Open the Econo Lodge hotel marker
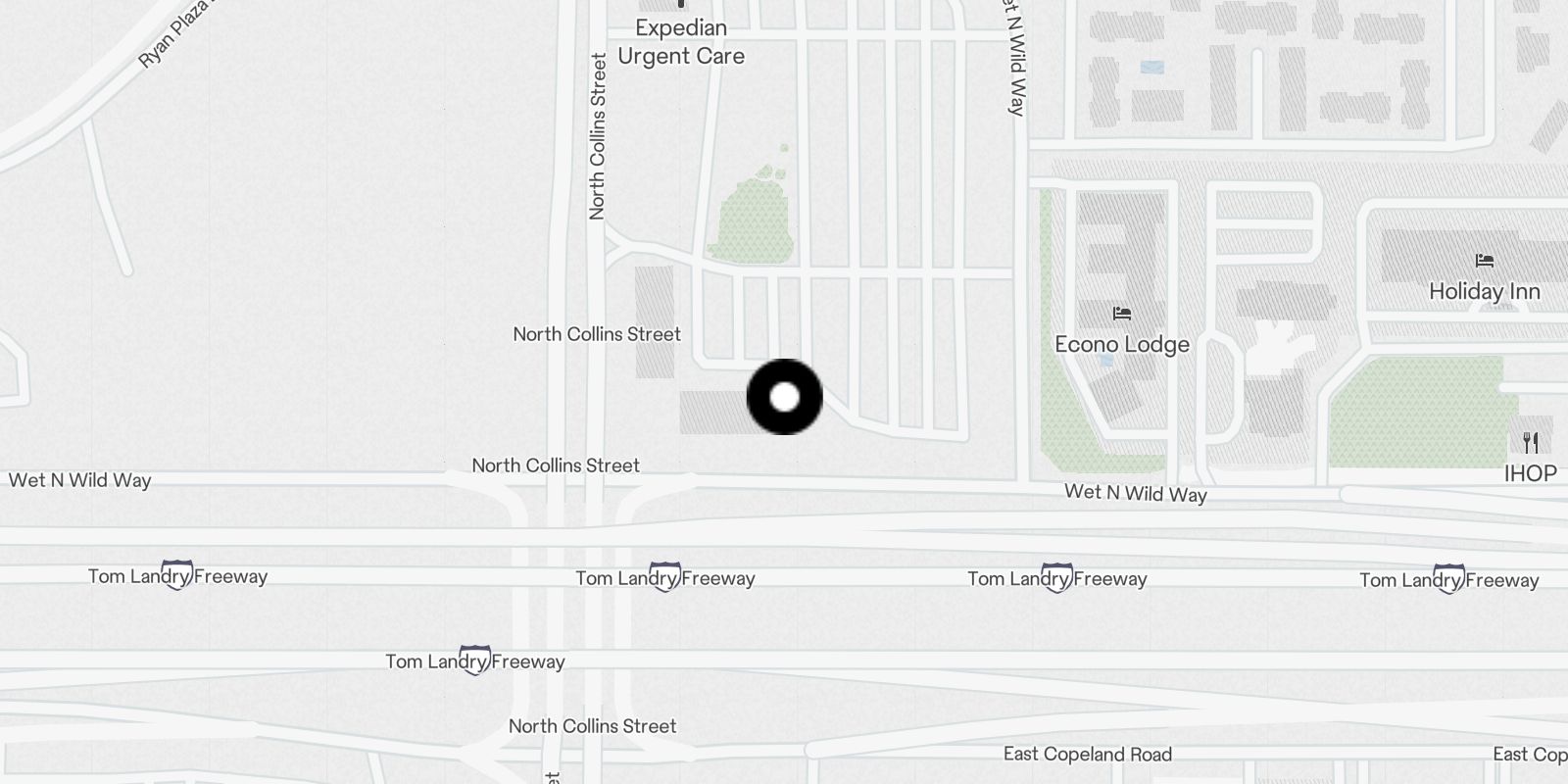The height and width of the screenshot is (784, 1568). coord(1122,315)
